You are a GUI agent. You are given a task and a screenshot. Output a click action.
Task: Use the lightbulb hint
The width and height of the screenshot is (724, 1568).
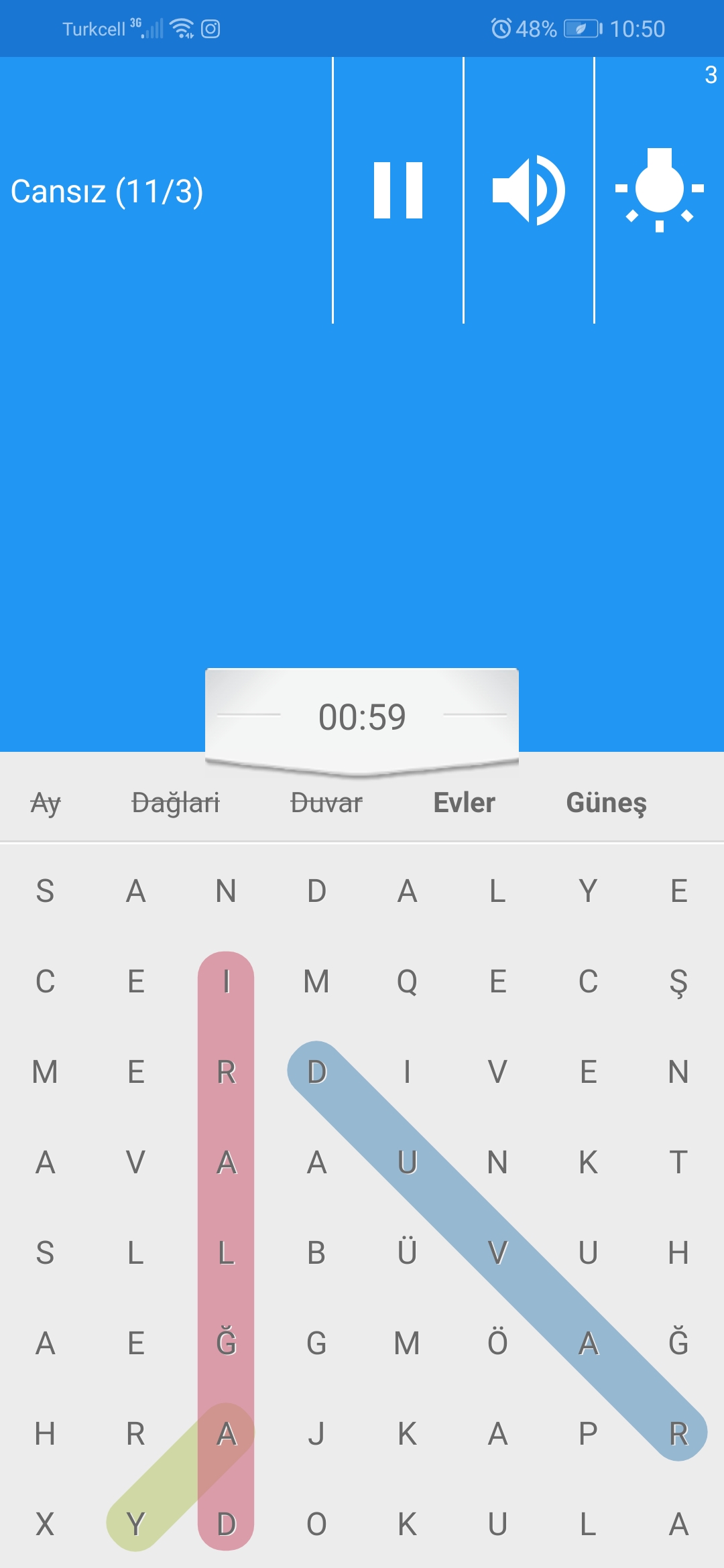coord(660,190)
